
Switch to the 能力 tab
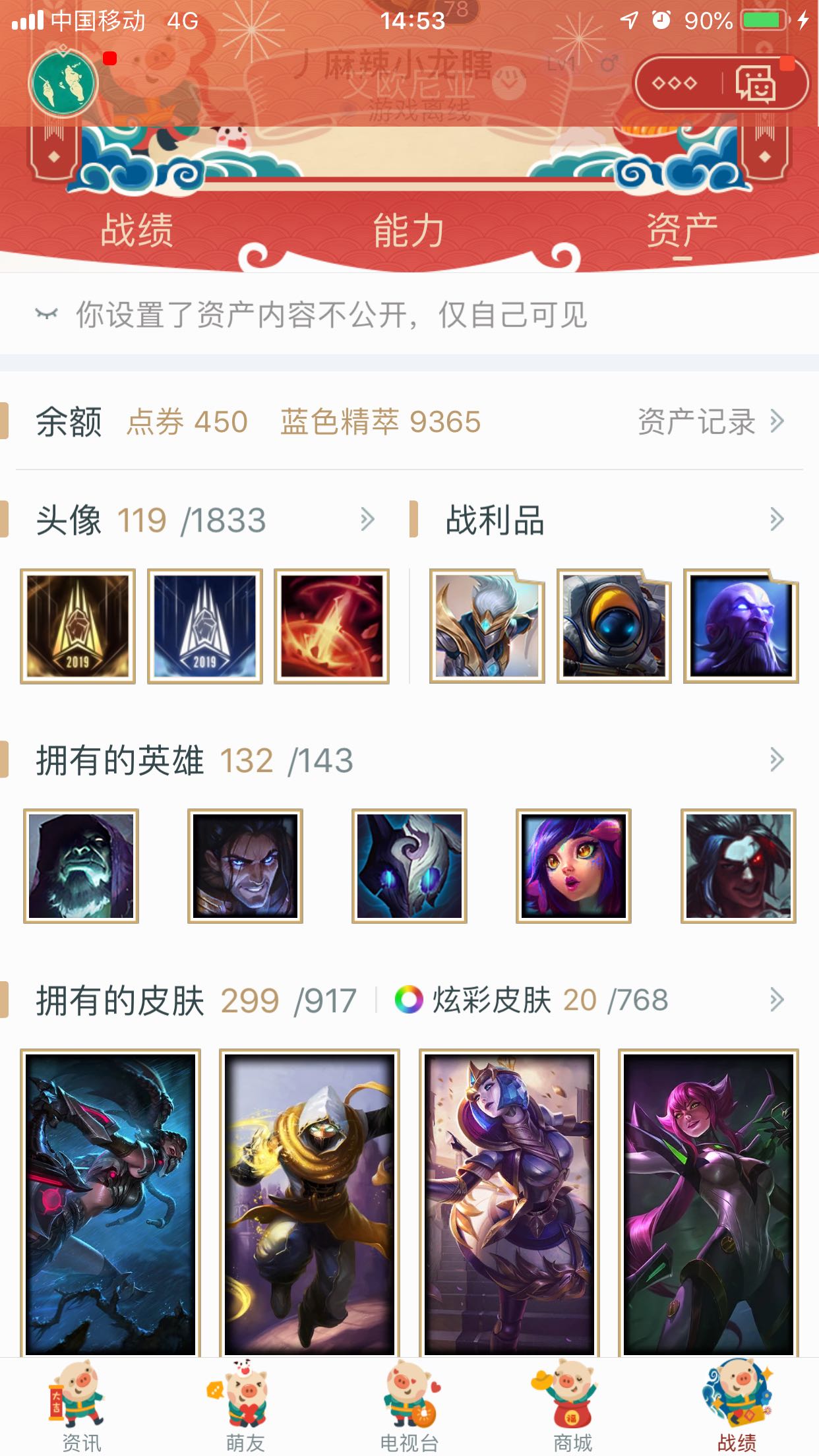tap(409, 230)
